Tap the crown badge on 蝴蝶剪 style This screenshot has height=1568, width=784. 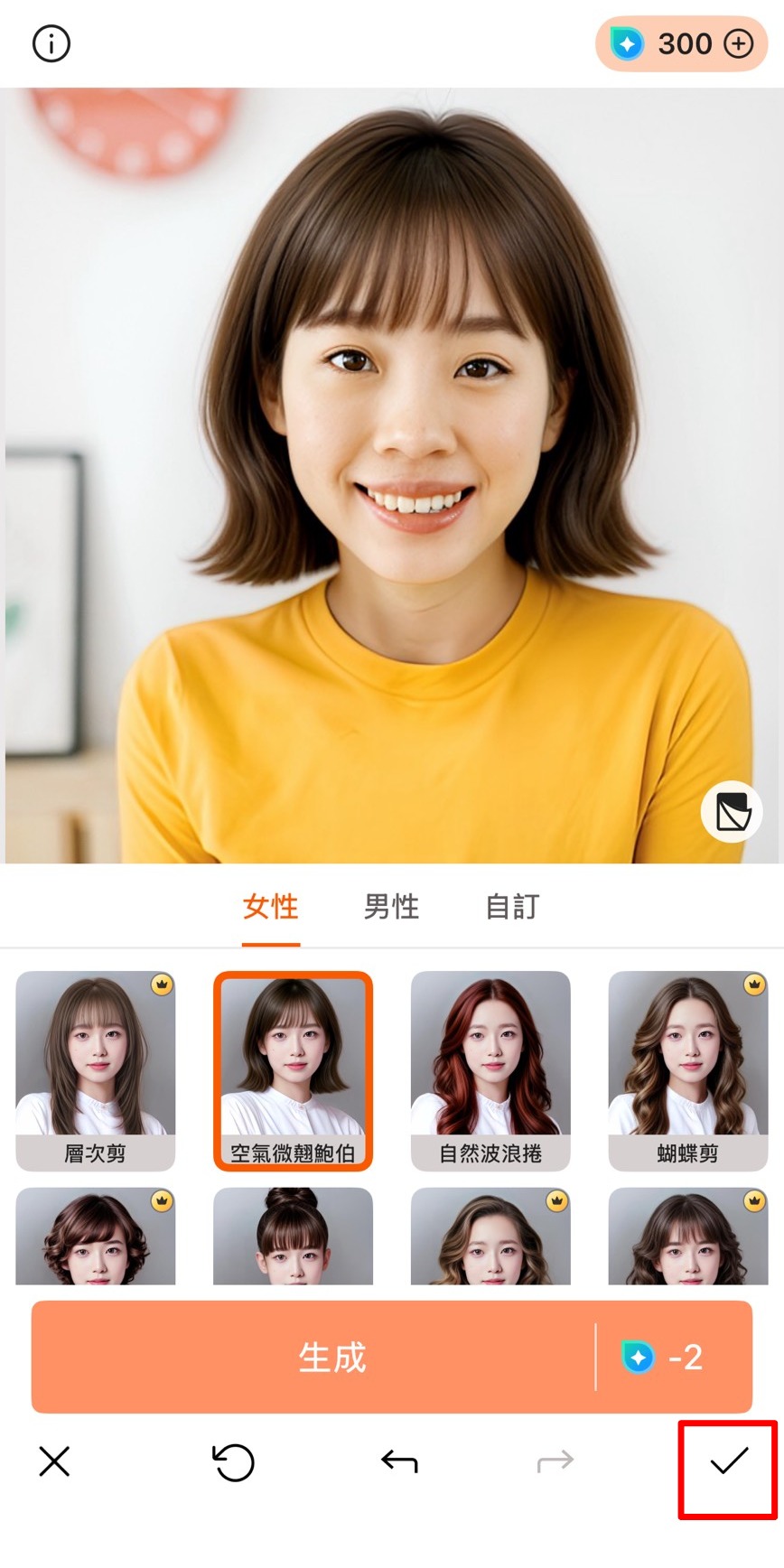753,985
